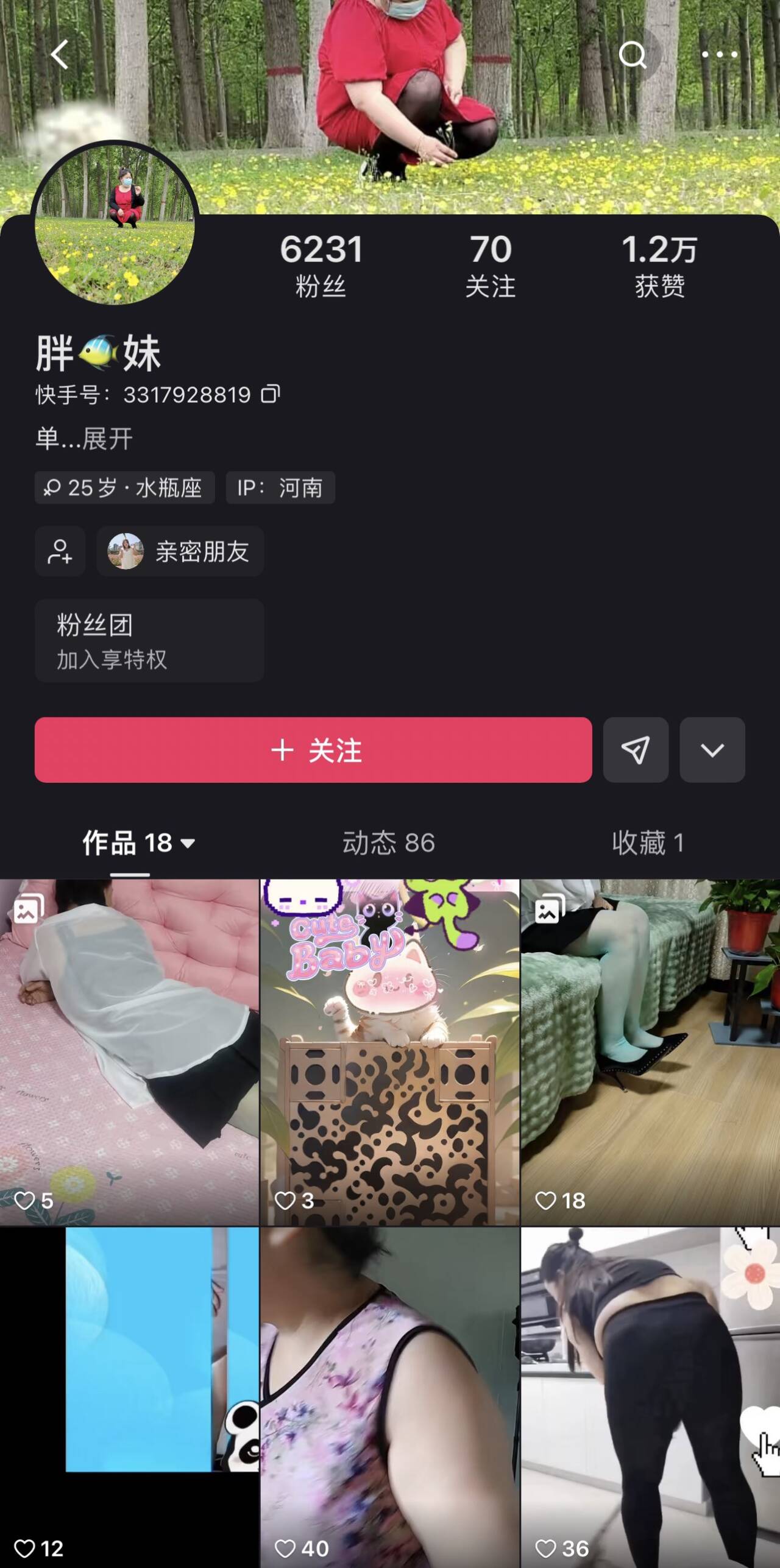View the 6231 粉丝 followers list
This screenshot has width=780, height=1568.
pyautogui.click(x=321, y=266)
